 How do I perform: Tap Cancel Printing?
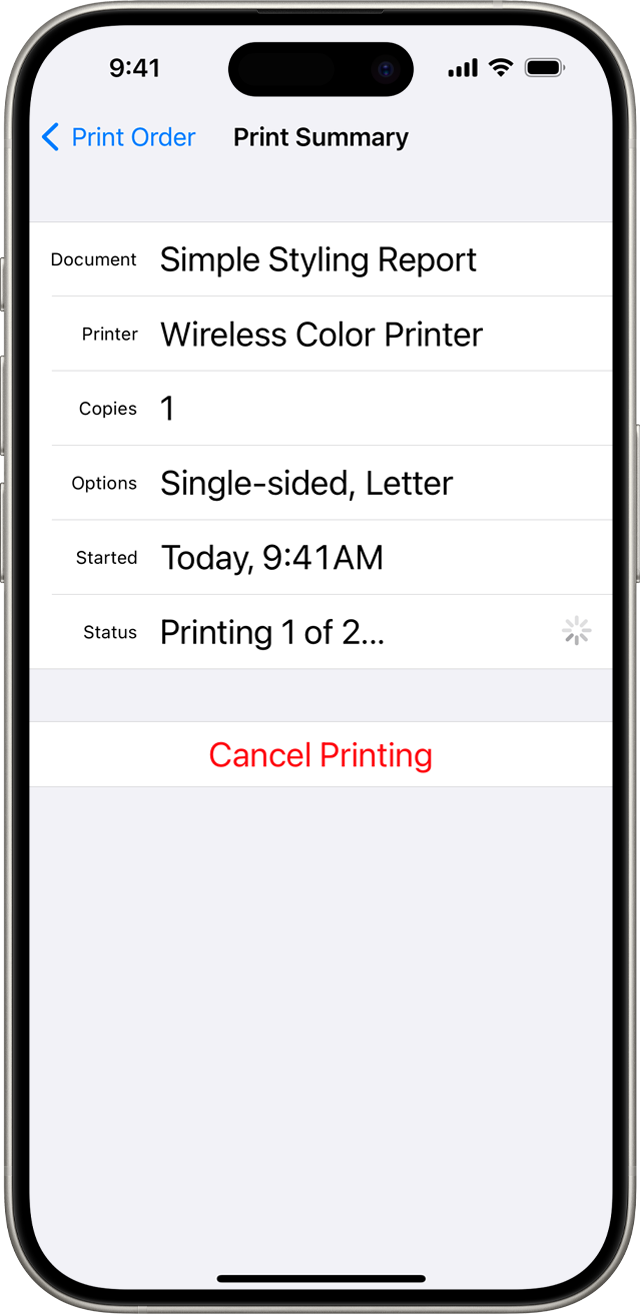(320, 755)
